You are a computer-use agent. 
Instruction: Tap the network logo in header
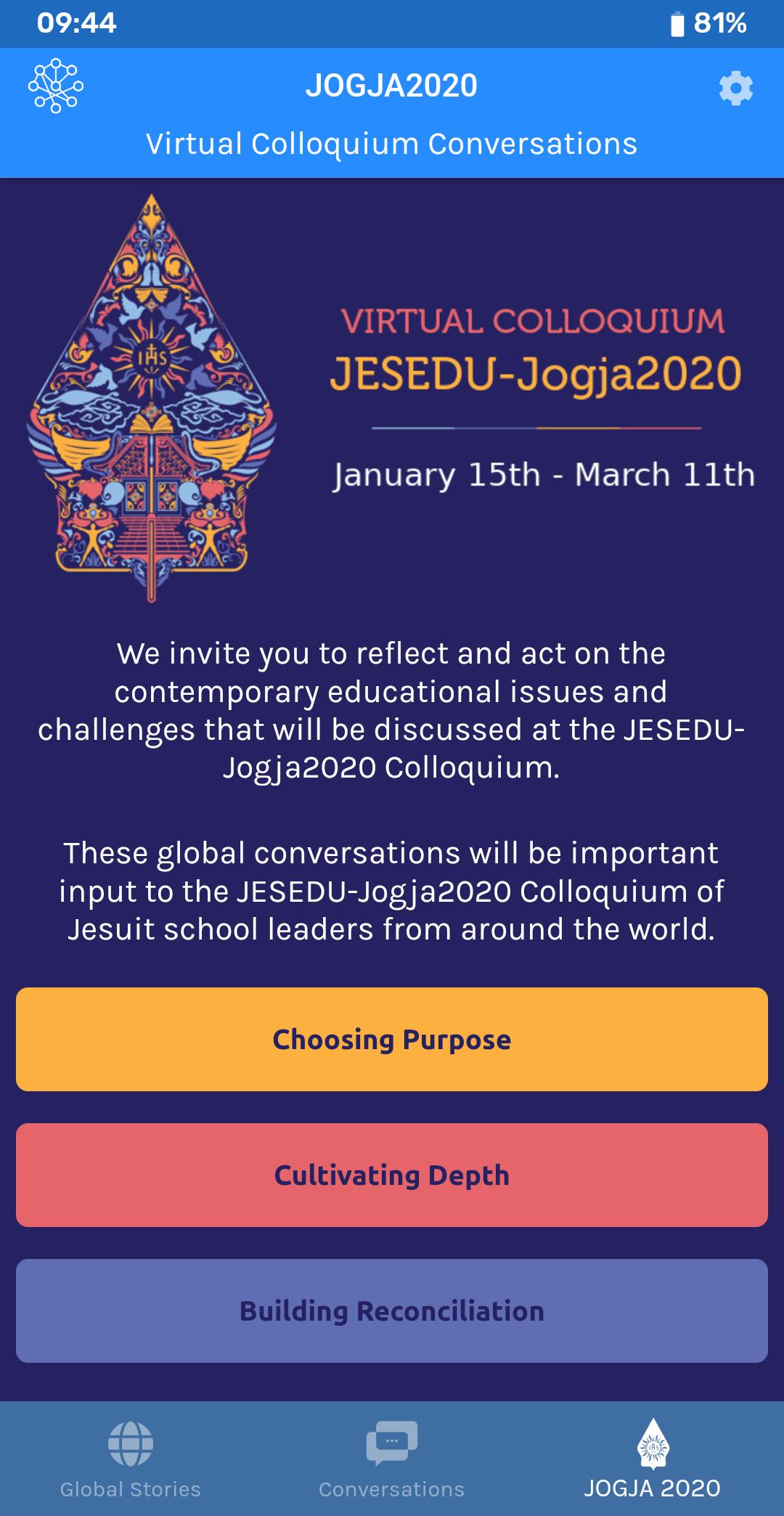tap(56, 86)
